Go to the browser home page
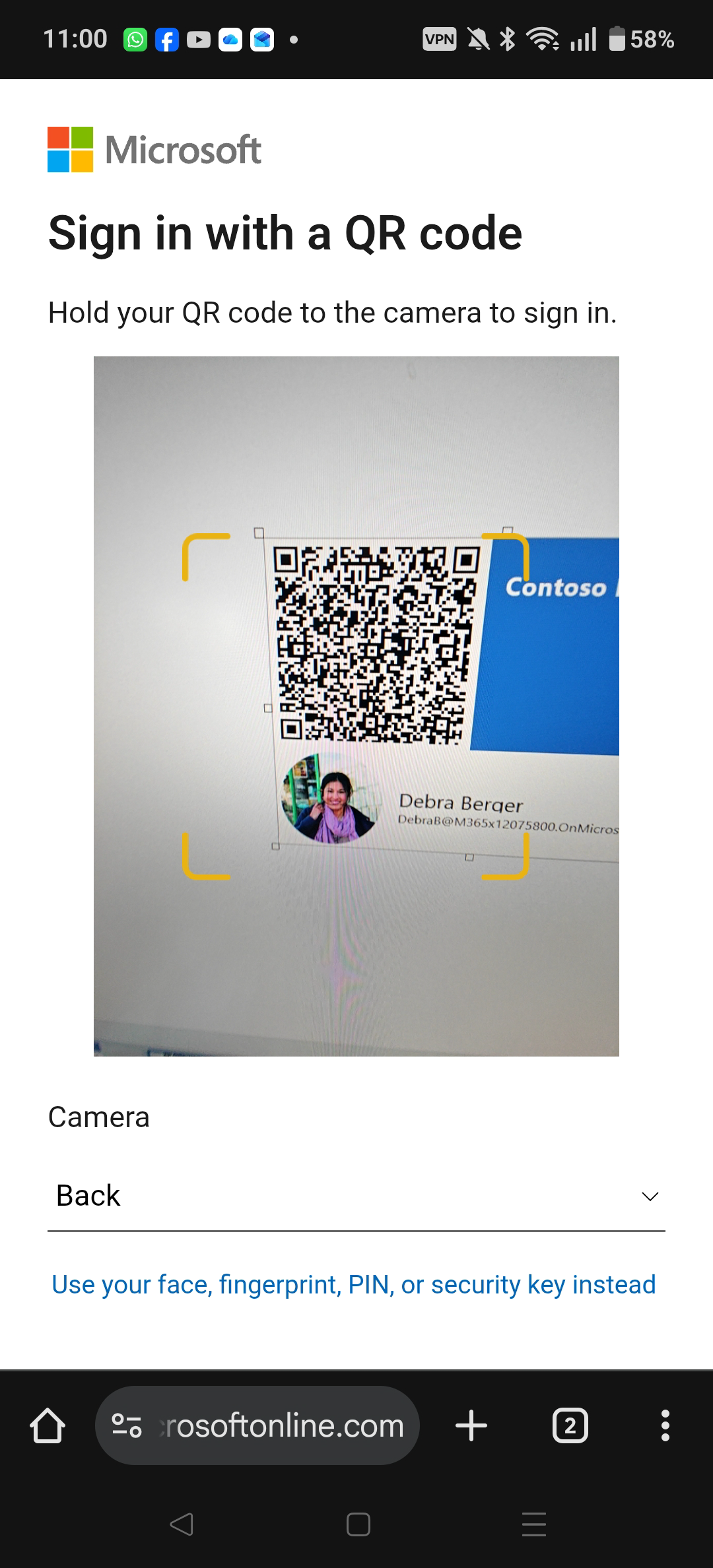 tap(48, 1426)
